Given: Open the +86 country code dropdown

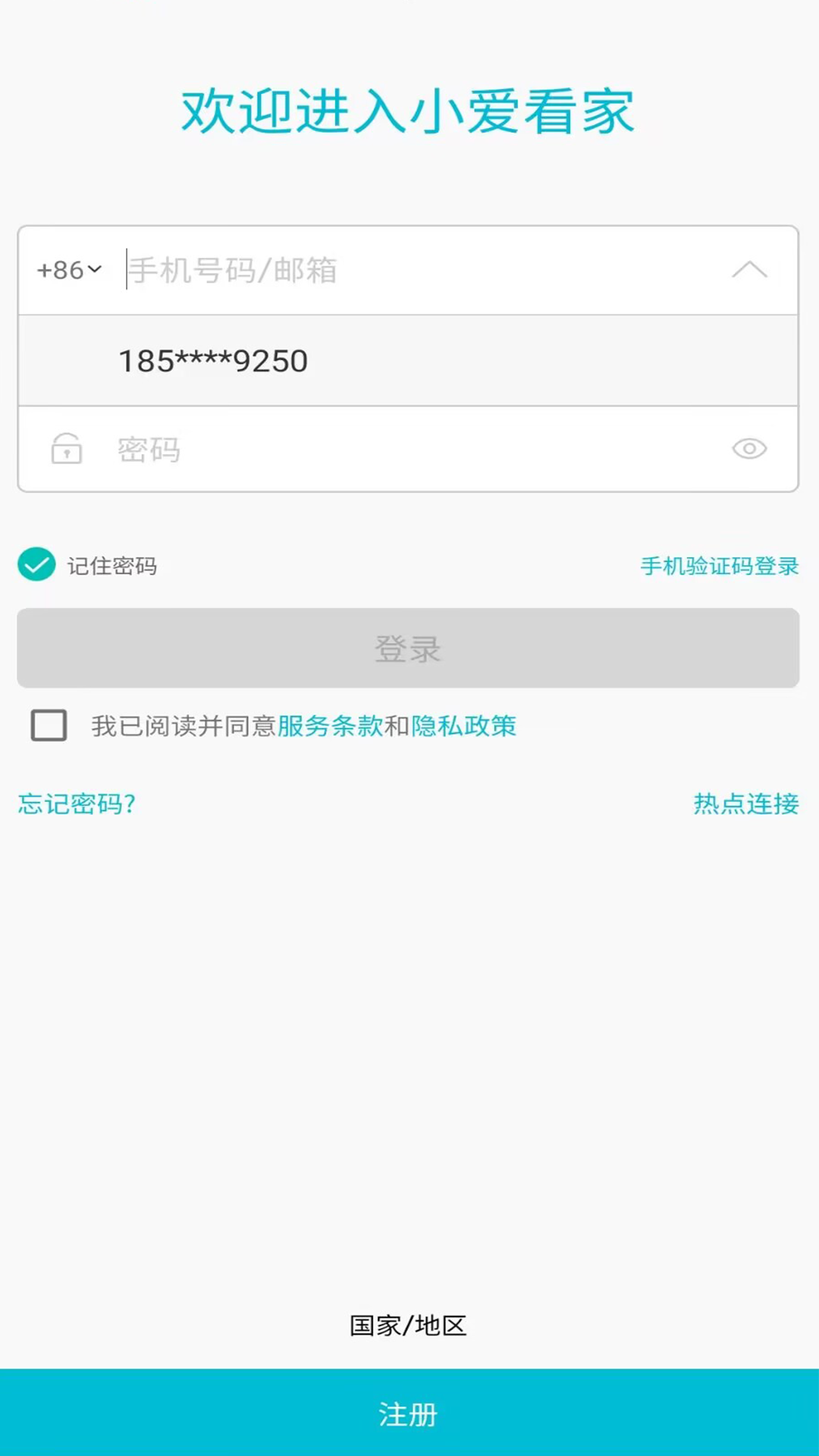Looking at the screenshot, I should pos(67,270).
